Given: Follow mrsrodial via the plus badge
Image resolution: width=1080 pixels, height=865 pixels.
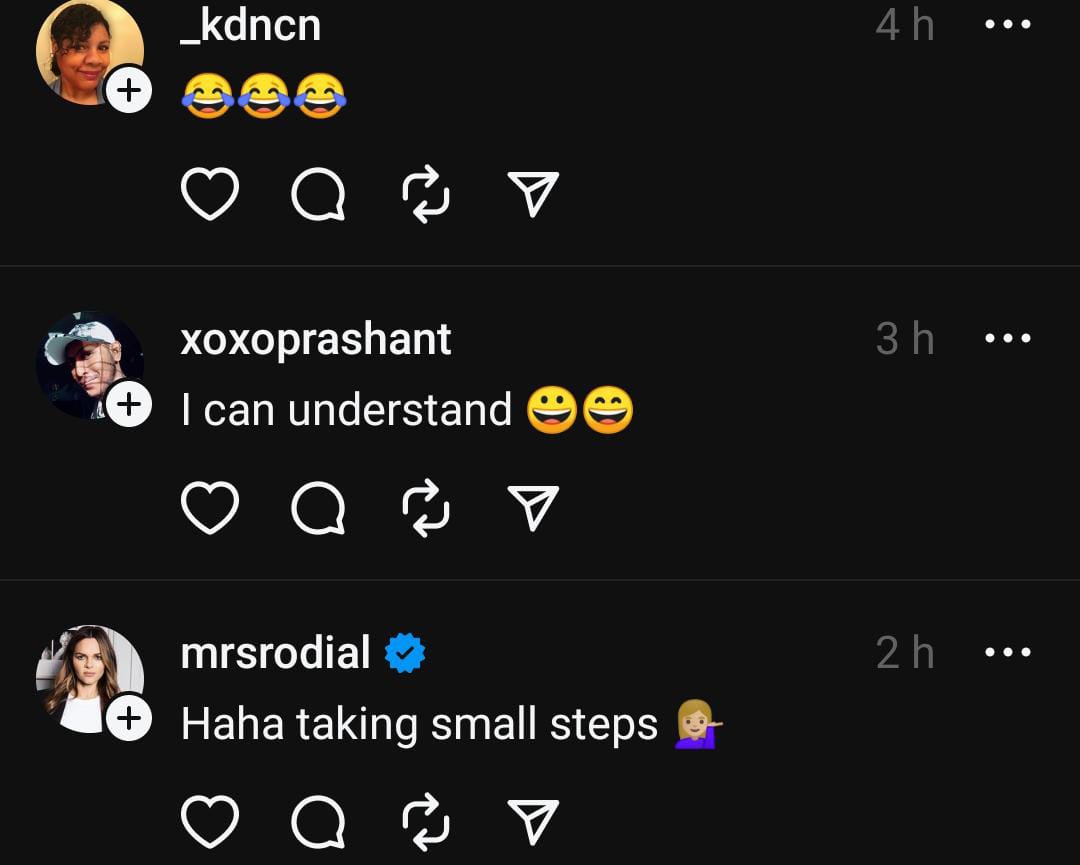Looking at the screenshot, I should click(128, 719).
